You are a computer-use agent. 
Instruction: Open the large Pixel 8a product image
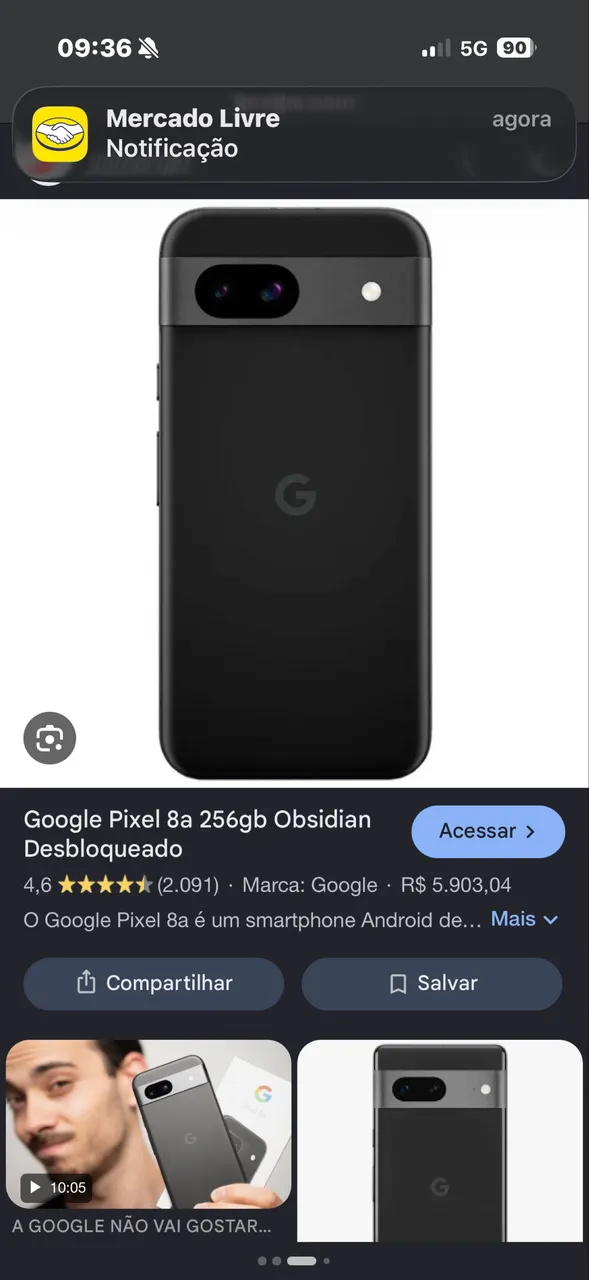coord(294,493)
